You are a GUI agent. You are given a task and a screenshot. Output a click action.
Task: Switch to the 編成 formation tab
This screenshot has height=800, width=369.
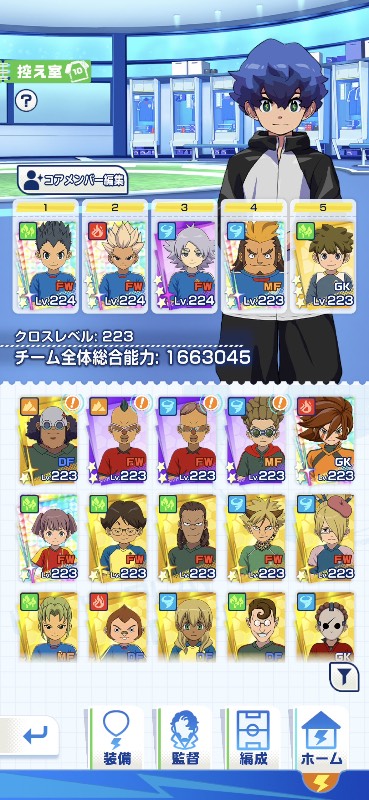254,738
